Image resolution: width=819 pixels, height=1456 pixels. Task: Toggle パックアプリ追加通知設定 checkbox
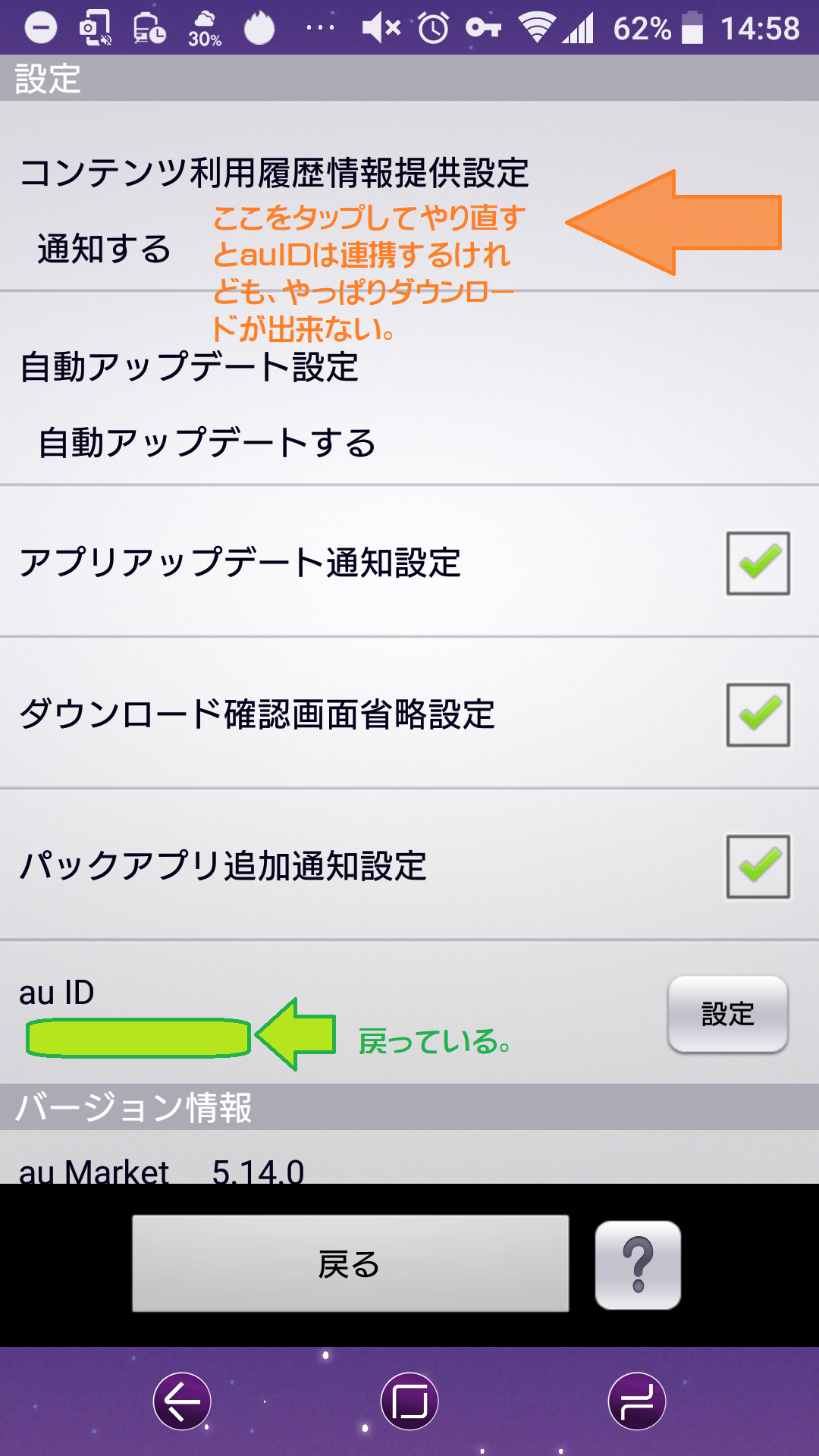click(758, 867)
